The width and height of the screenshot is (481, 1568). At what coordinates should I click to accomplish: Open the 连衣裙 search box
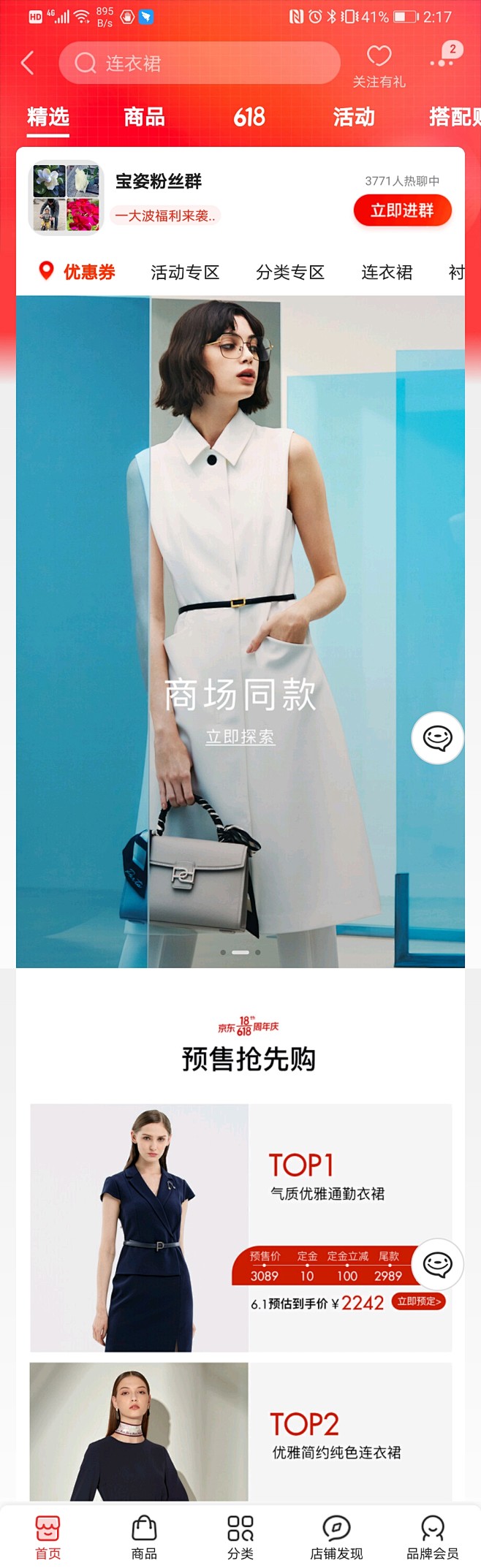tap(199, 64)
